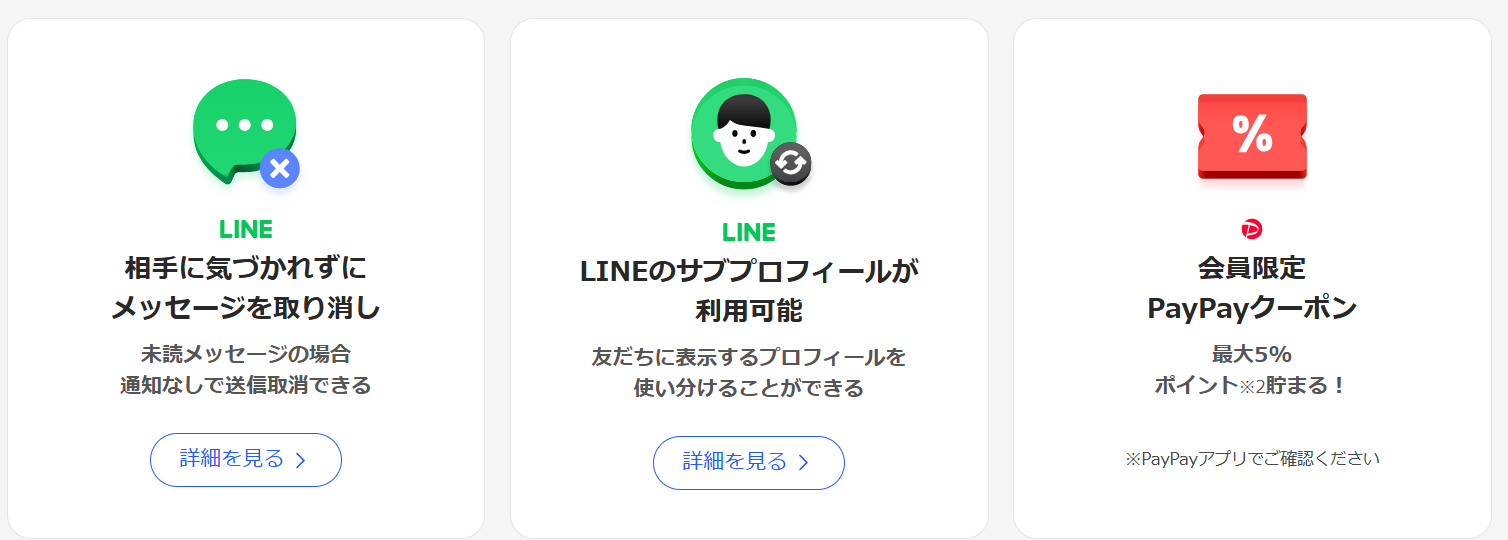The image size is (1508, 540).
Task: Open details for unsending LINE messages unnoticed
Action: 245,459
